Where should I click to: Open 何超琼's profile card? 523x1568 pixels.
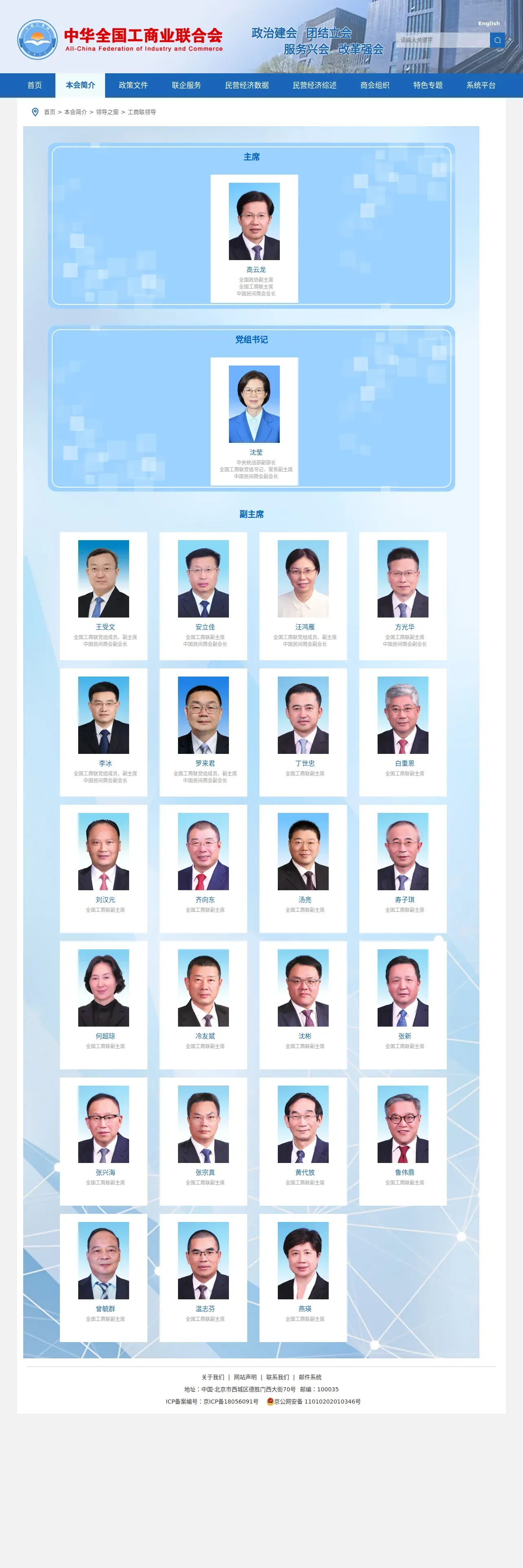[103, 1005]
